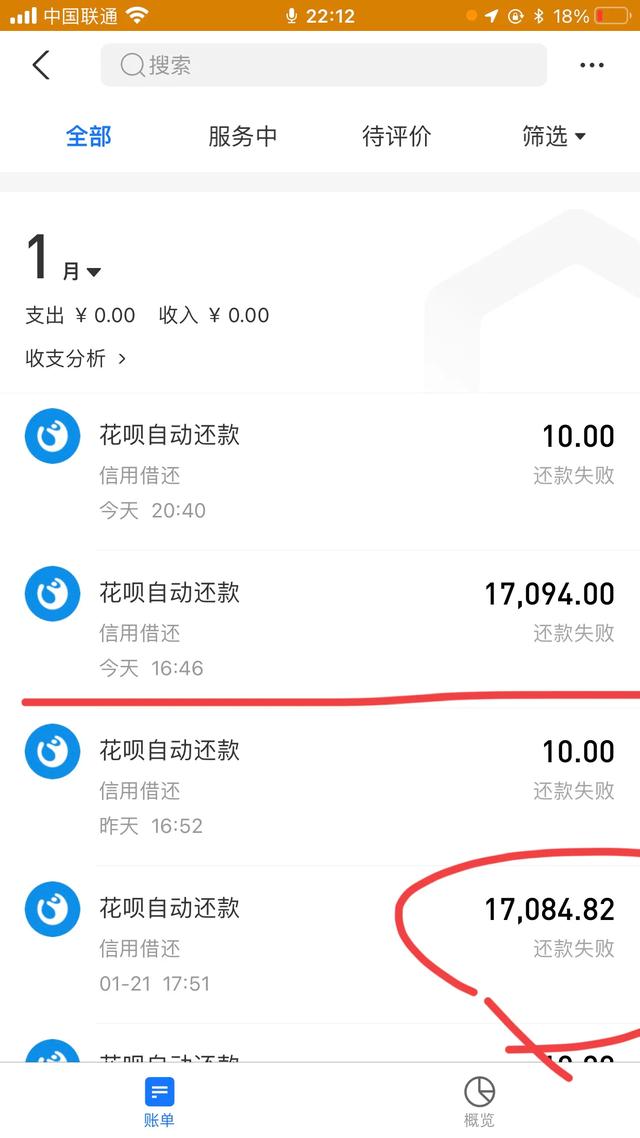640x1138 pixels.
Task: Switch to the 全部 tab
Action: coord(88,137)
